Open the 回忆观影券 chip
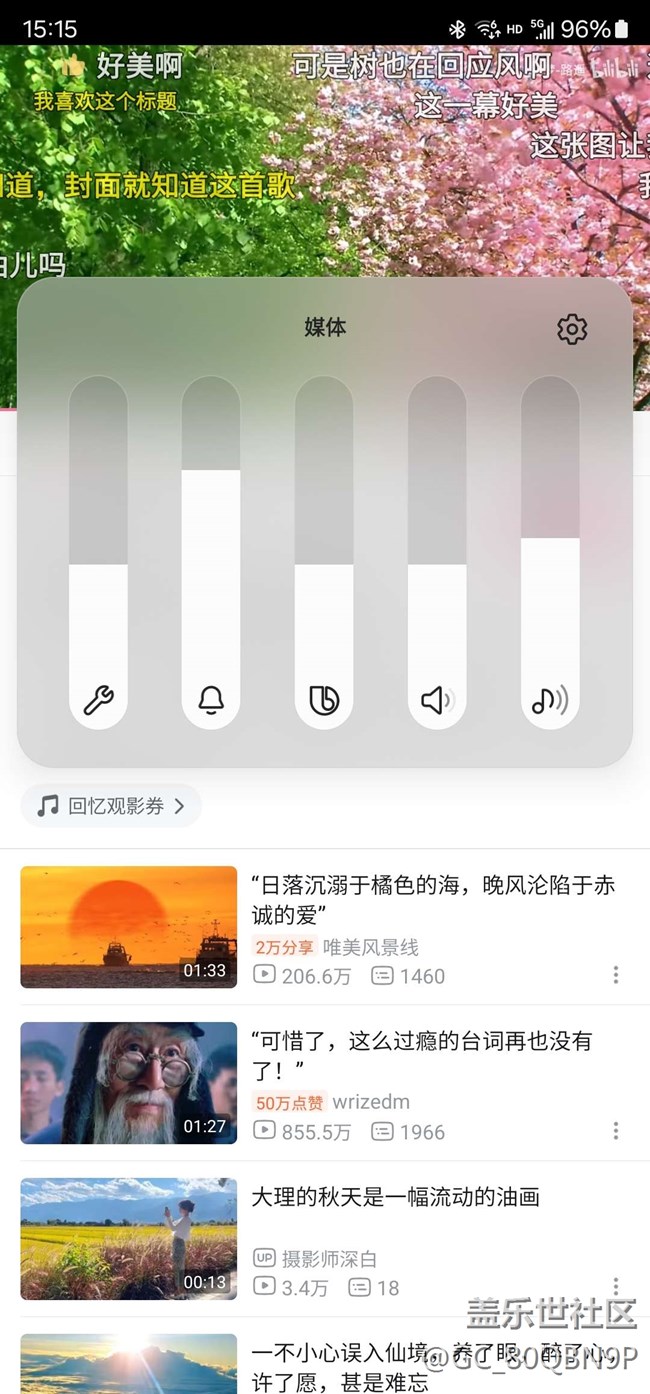This screenshot has height=1394, width=650. click(111, 806)
